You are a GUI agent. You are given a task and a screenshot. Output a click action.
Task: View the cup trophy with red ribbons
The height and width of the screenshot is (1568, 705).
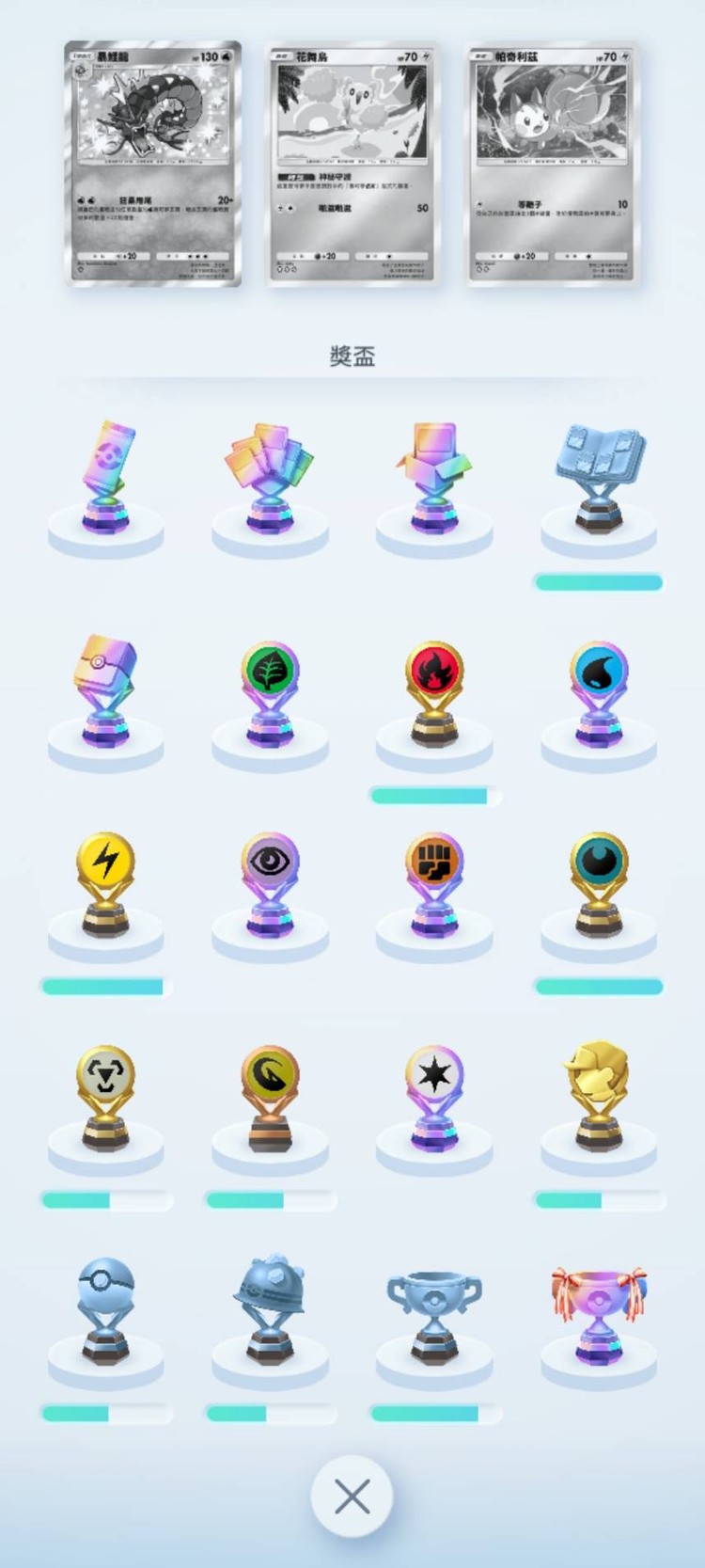click(599, 1309)
